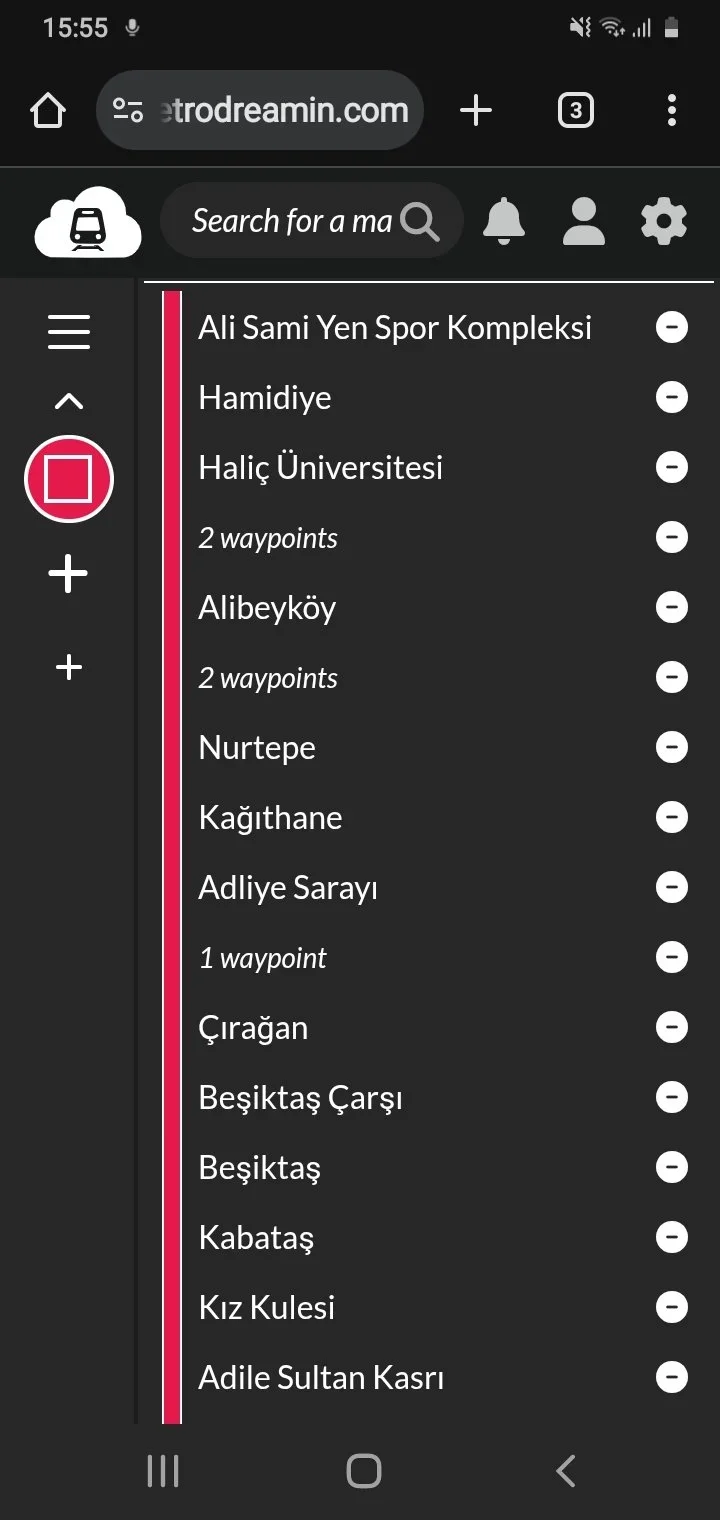Tap the browser home icon
720x1520 pixels.
tap(47, 110)
